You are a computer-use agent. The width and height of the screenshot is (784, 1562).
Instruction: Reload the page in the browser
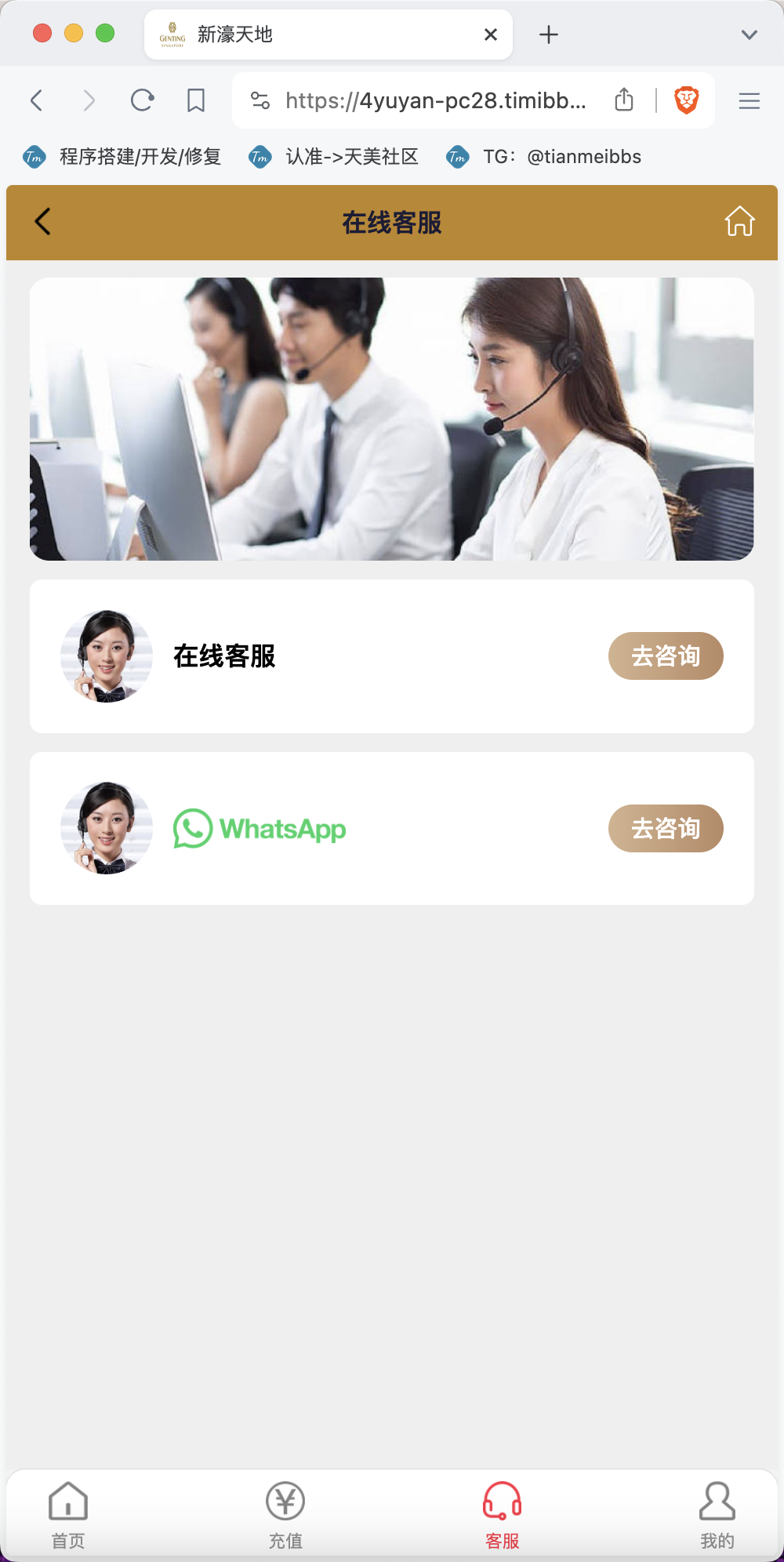[142, 100]
